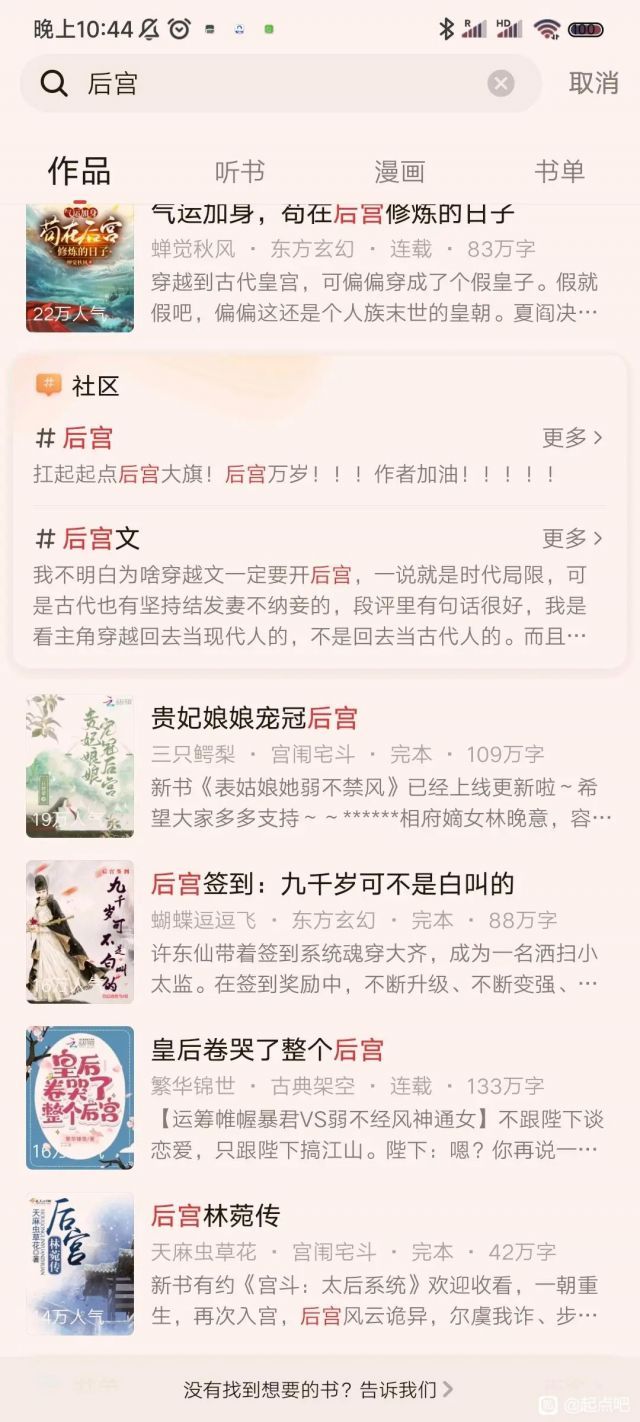
Task: Open the book 后宫林菀传
Action: pos(215,1216)
